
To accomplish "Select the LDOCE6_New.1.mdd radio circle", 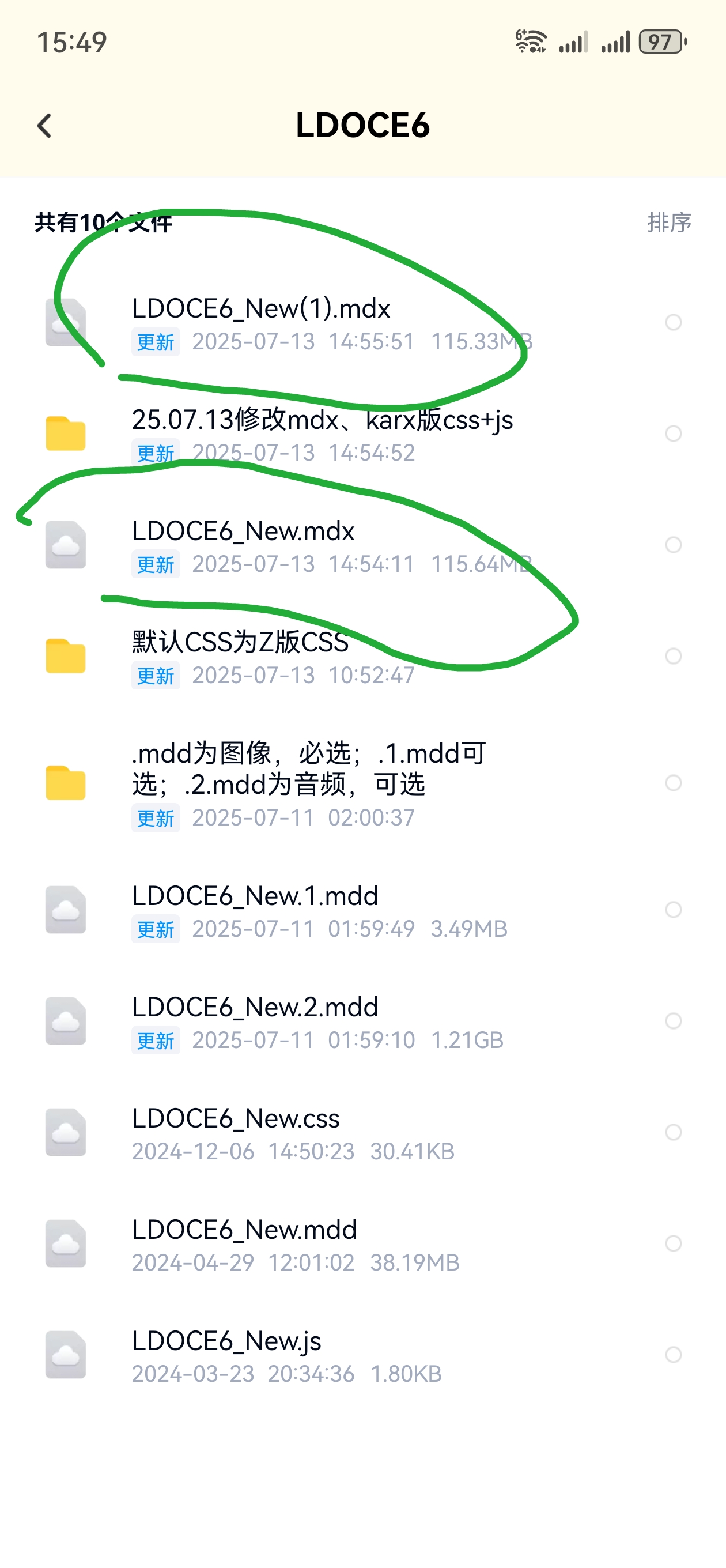I will [673, 910].
